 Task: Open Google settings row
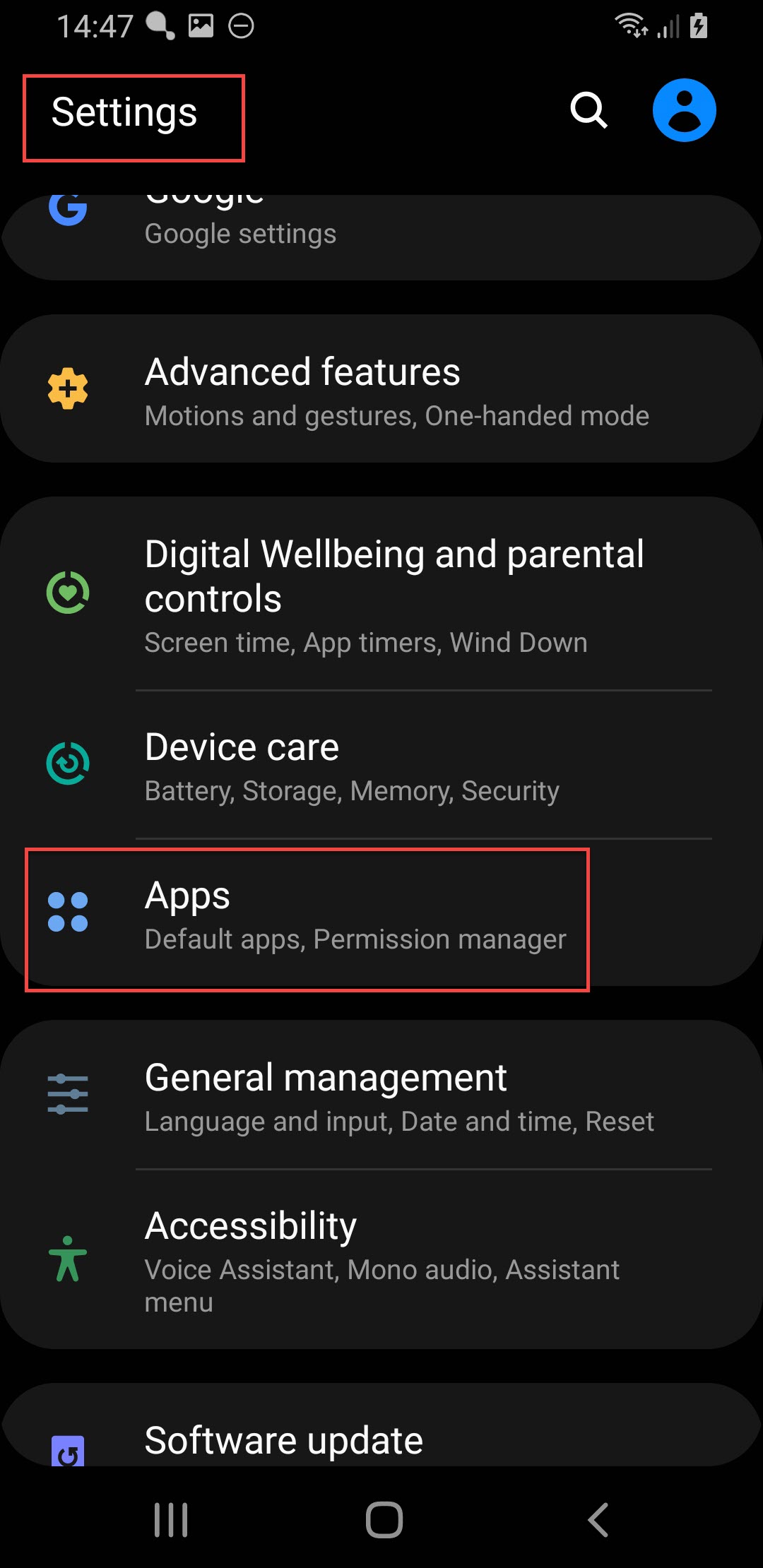pos(381,237)
